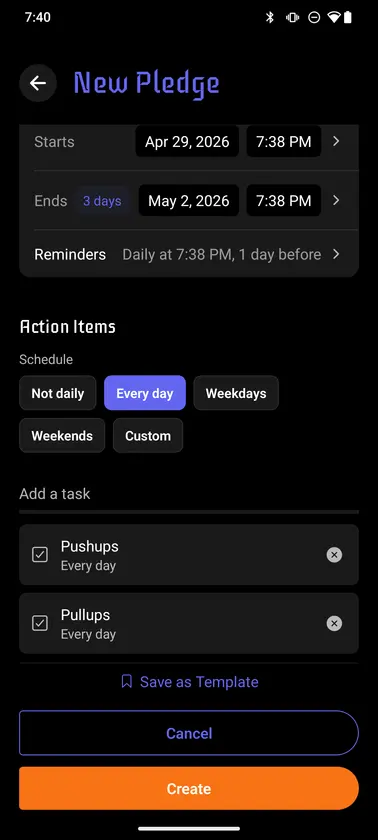Cancel the new pledge
This screenshot has height=840, width=378.
(188, 733)
